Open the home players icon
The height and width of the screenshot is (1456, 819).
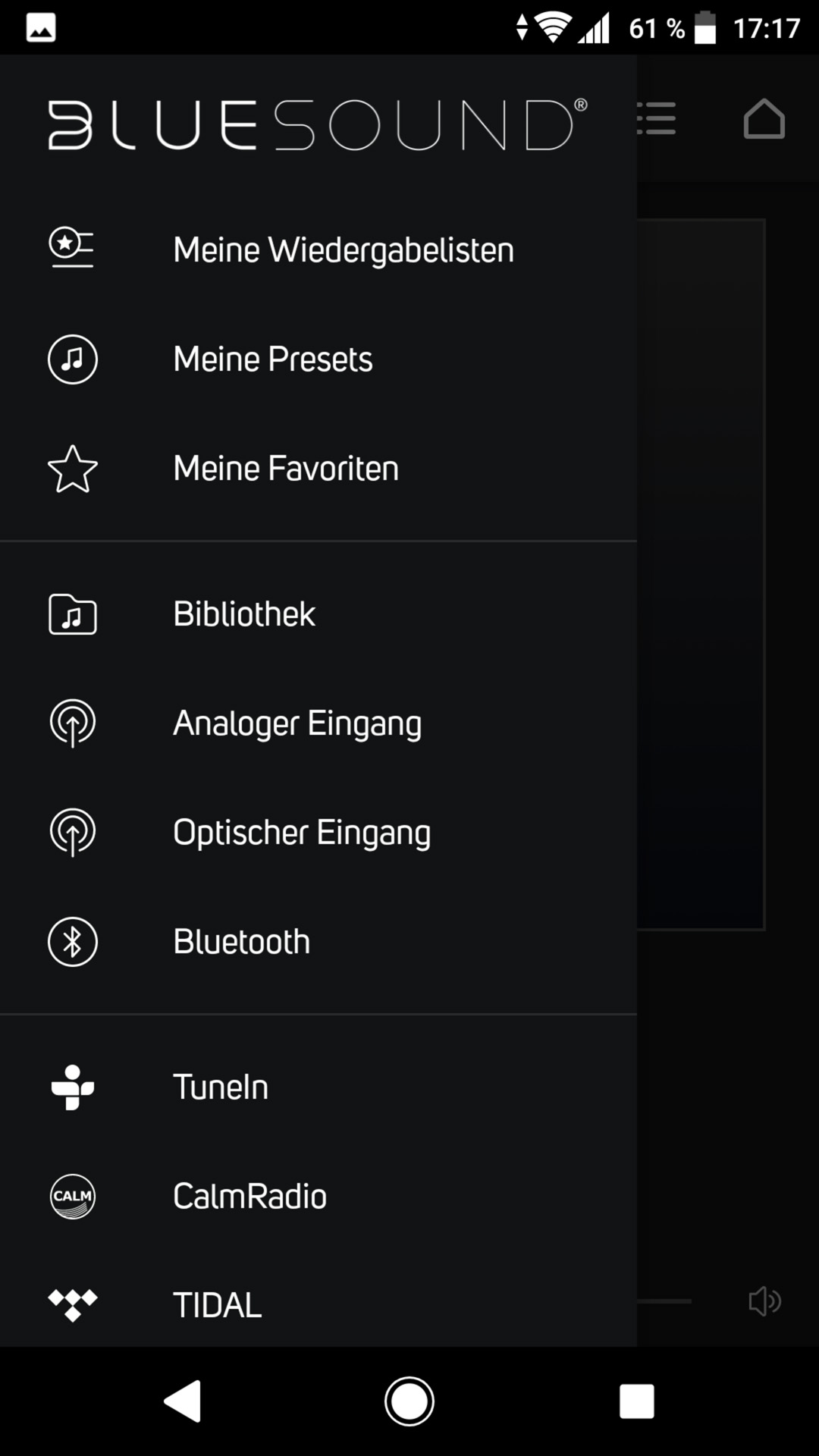coord(764,118)
